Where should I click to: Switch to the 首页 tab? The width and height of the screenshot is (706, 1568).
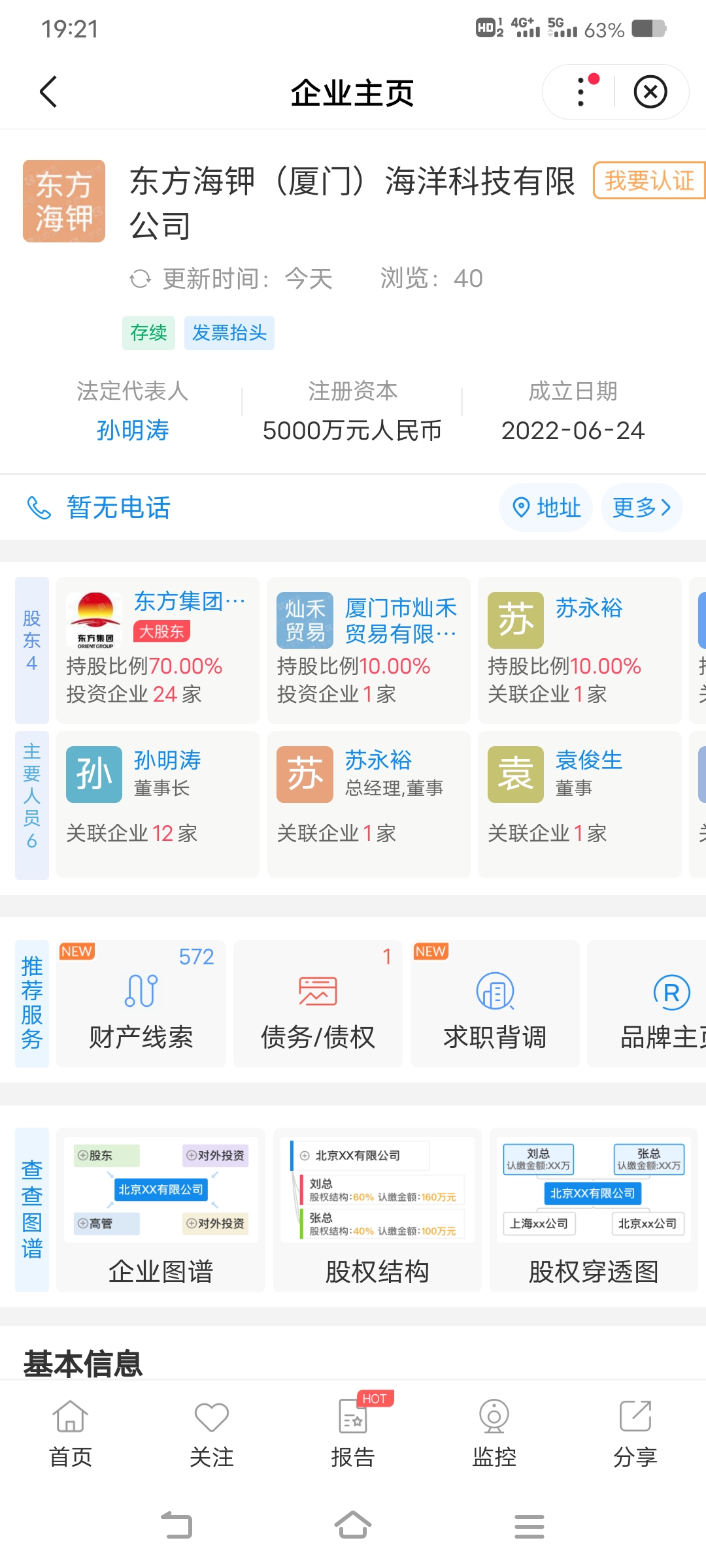[71, 1434]
